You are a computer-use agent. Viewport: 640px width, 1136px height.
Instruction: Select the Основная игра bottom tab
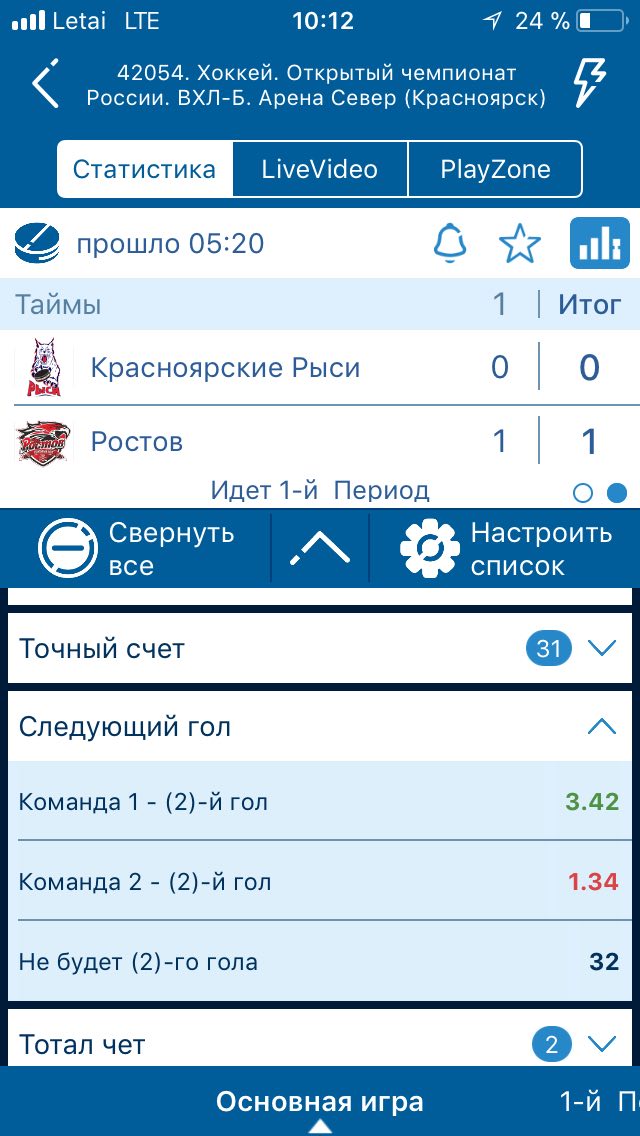coord(320,1102)
